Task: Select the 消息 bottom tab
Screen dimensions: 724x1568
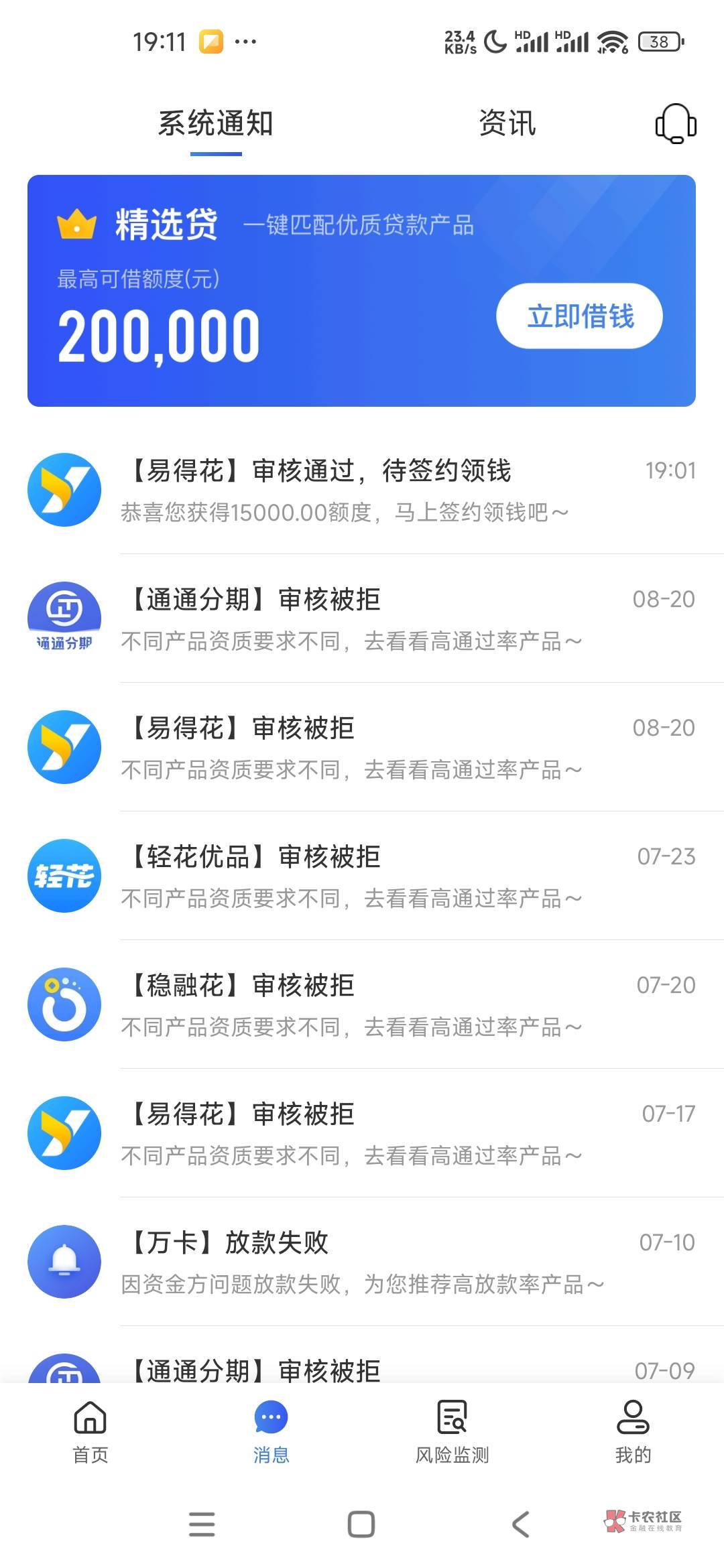Action: (x=271, y=1432)
